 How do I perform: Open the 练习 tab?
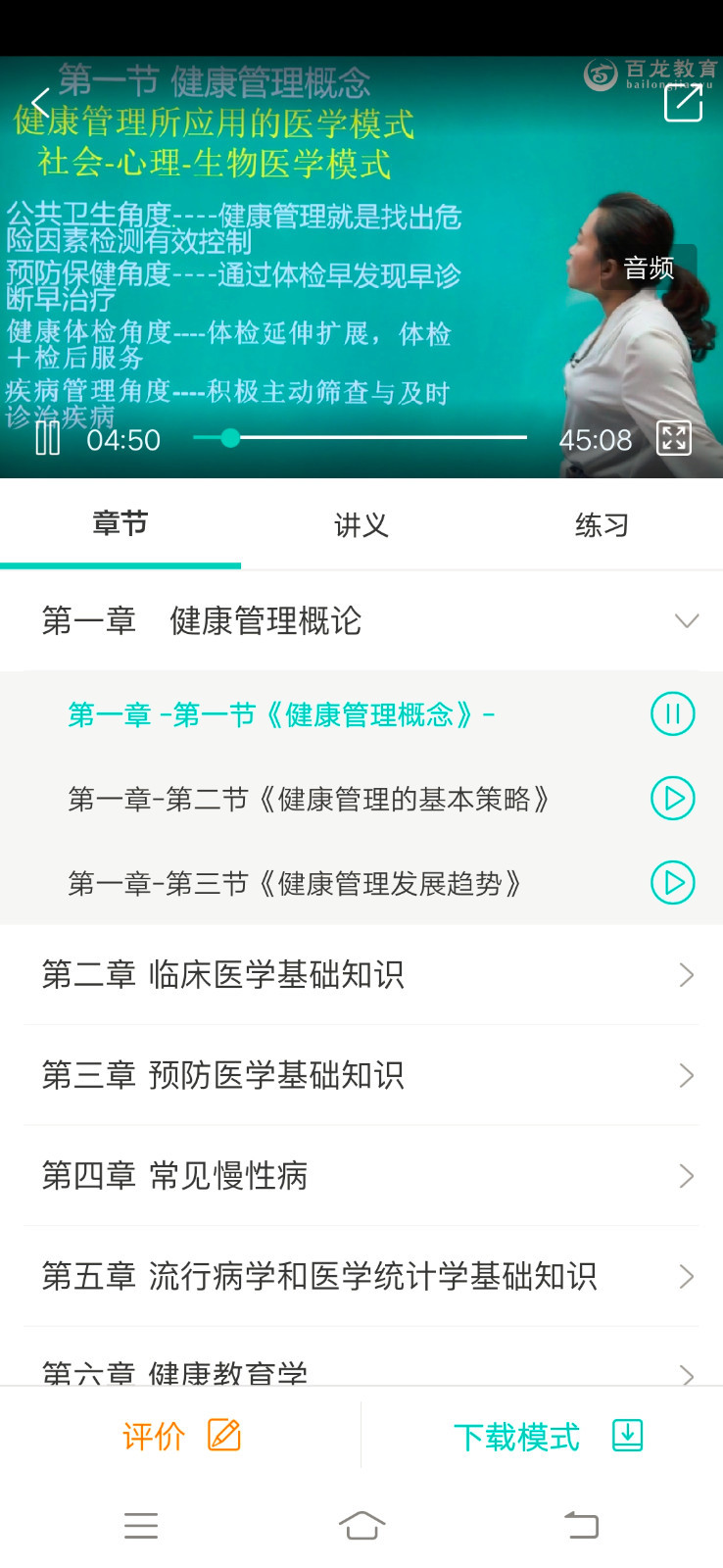601,525
